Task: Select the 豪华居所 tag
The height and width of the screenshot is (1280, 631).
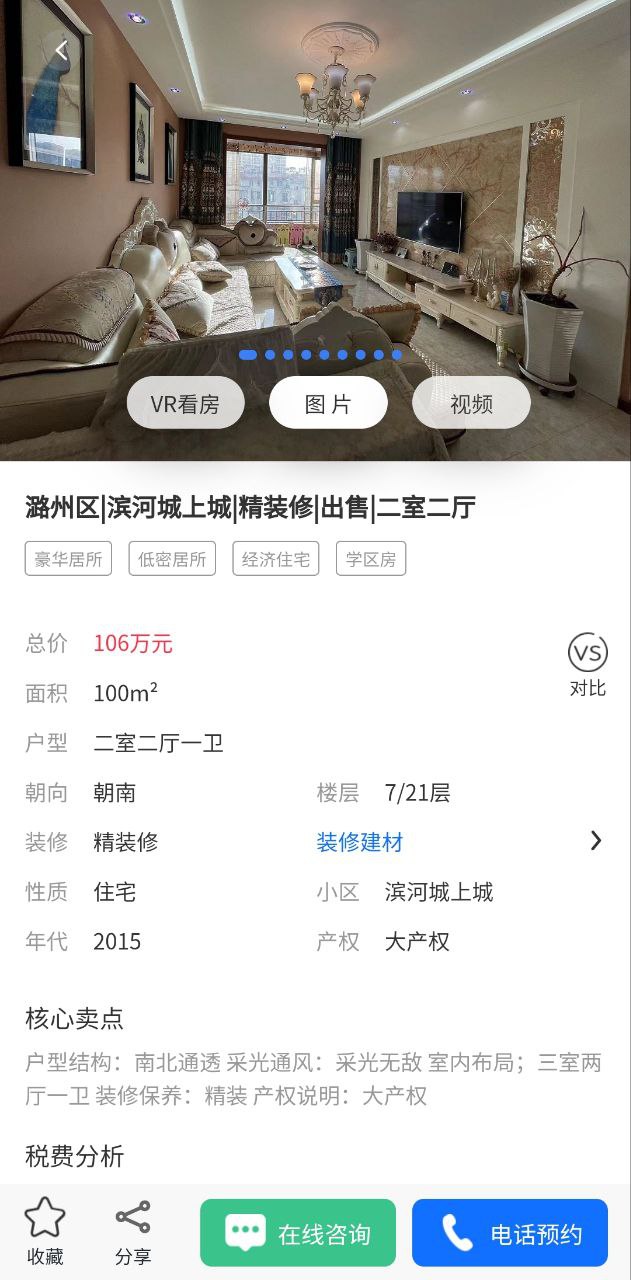Action: [69, 559]
